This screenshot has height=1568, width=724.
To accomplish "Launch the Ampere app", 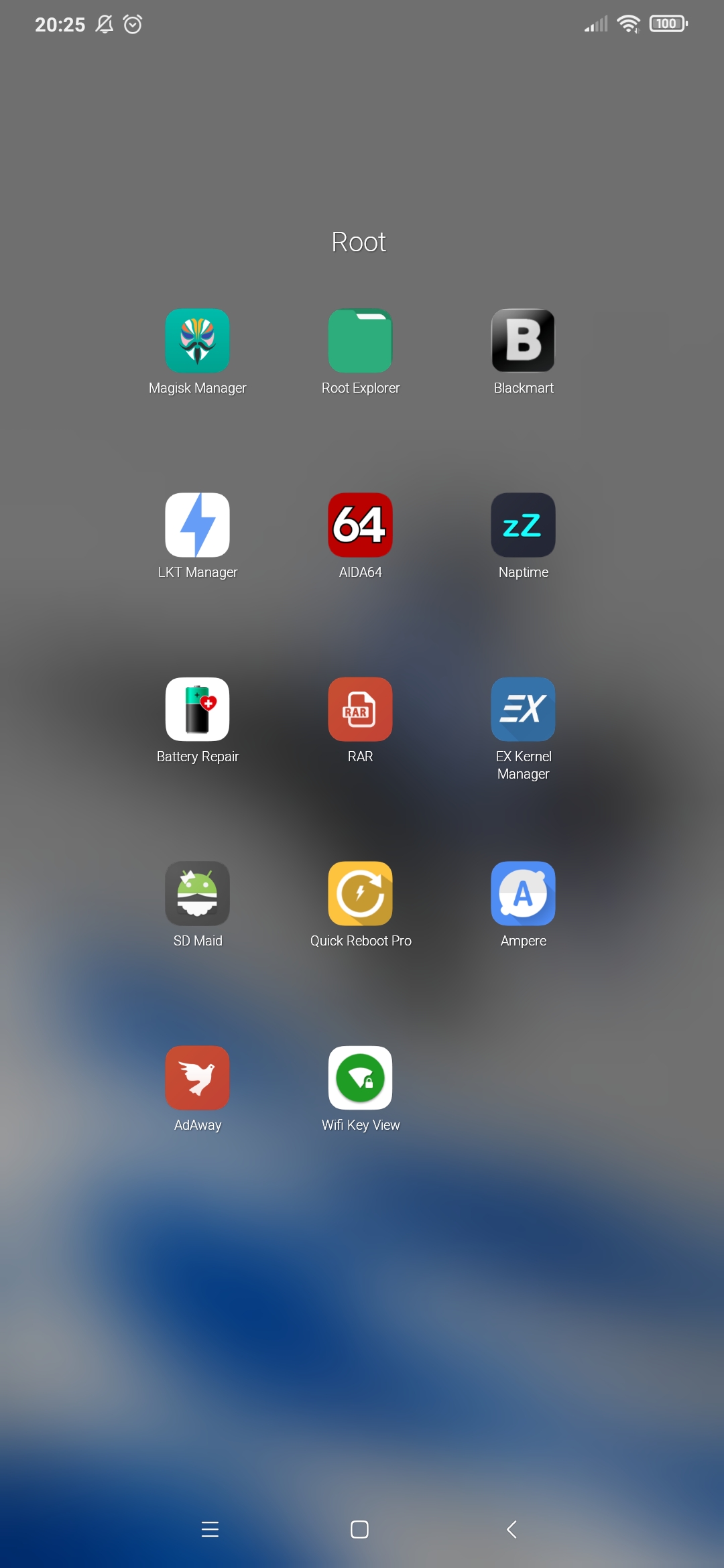I will [x=523, y=893].
